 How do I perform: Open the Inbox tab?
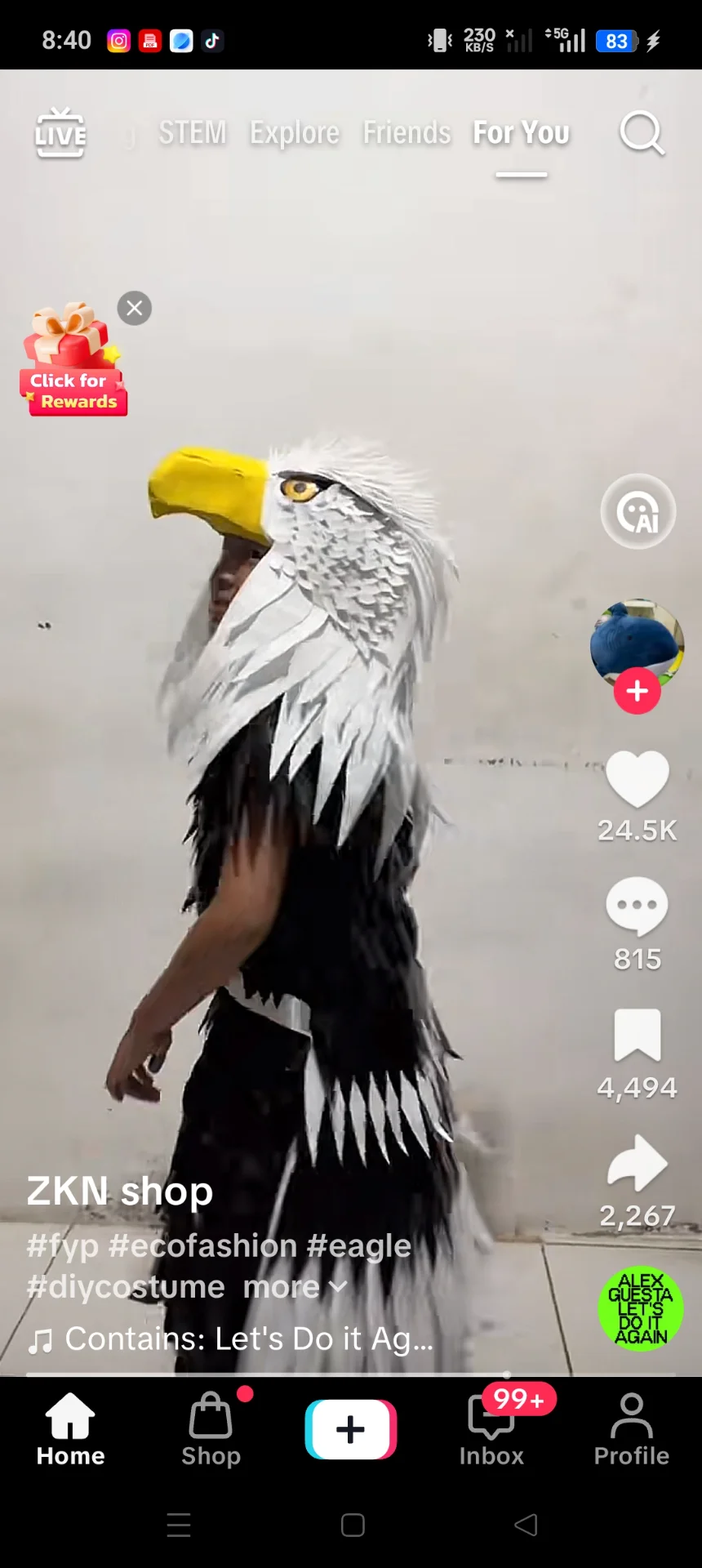coord(491,1431)
